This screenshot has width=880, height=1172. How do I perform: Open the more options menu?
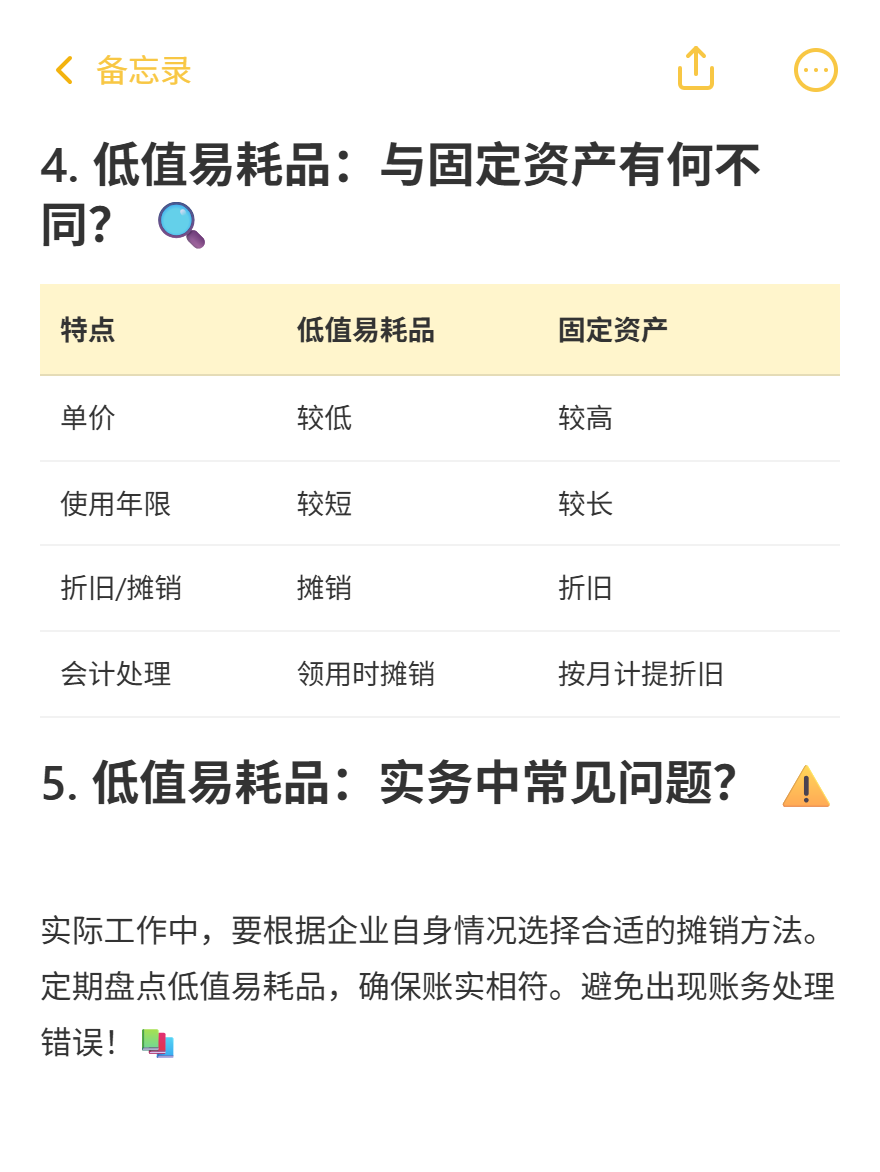(x=815, y=71)
